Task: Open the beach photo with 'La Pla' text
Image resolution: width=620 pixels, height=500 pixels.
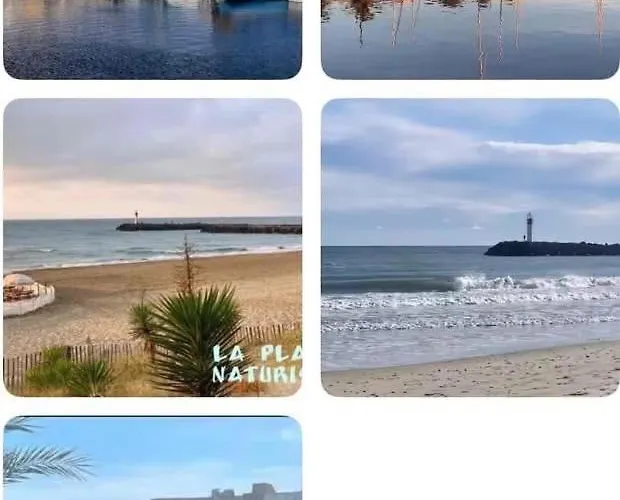Action: coord(152,247)
